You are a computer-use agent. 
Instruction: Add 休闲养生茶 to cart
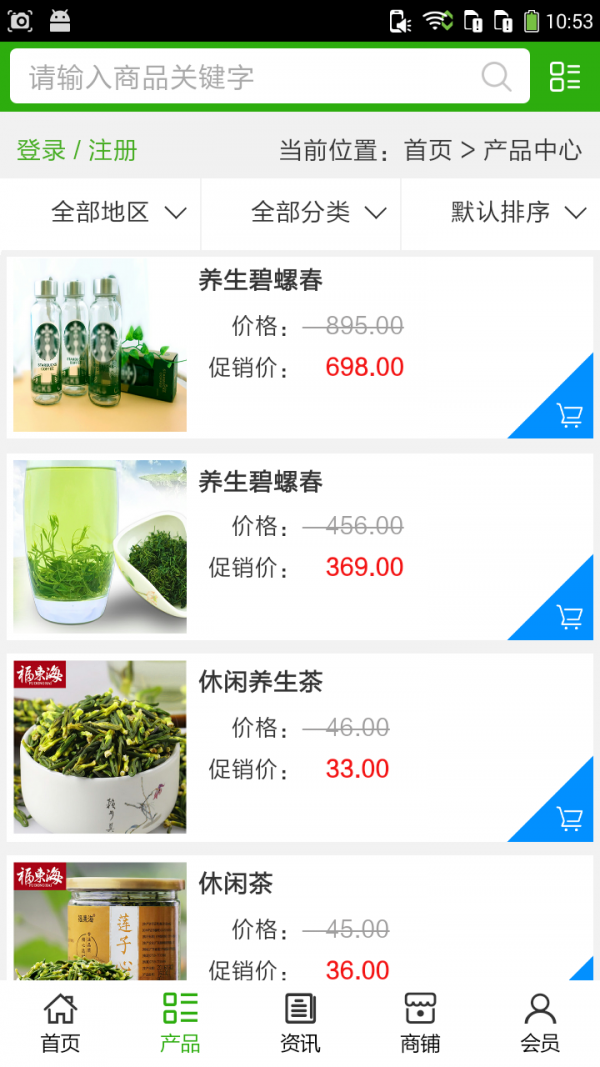[569, 819]
